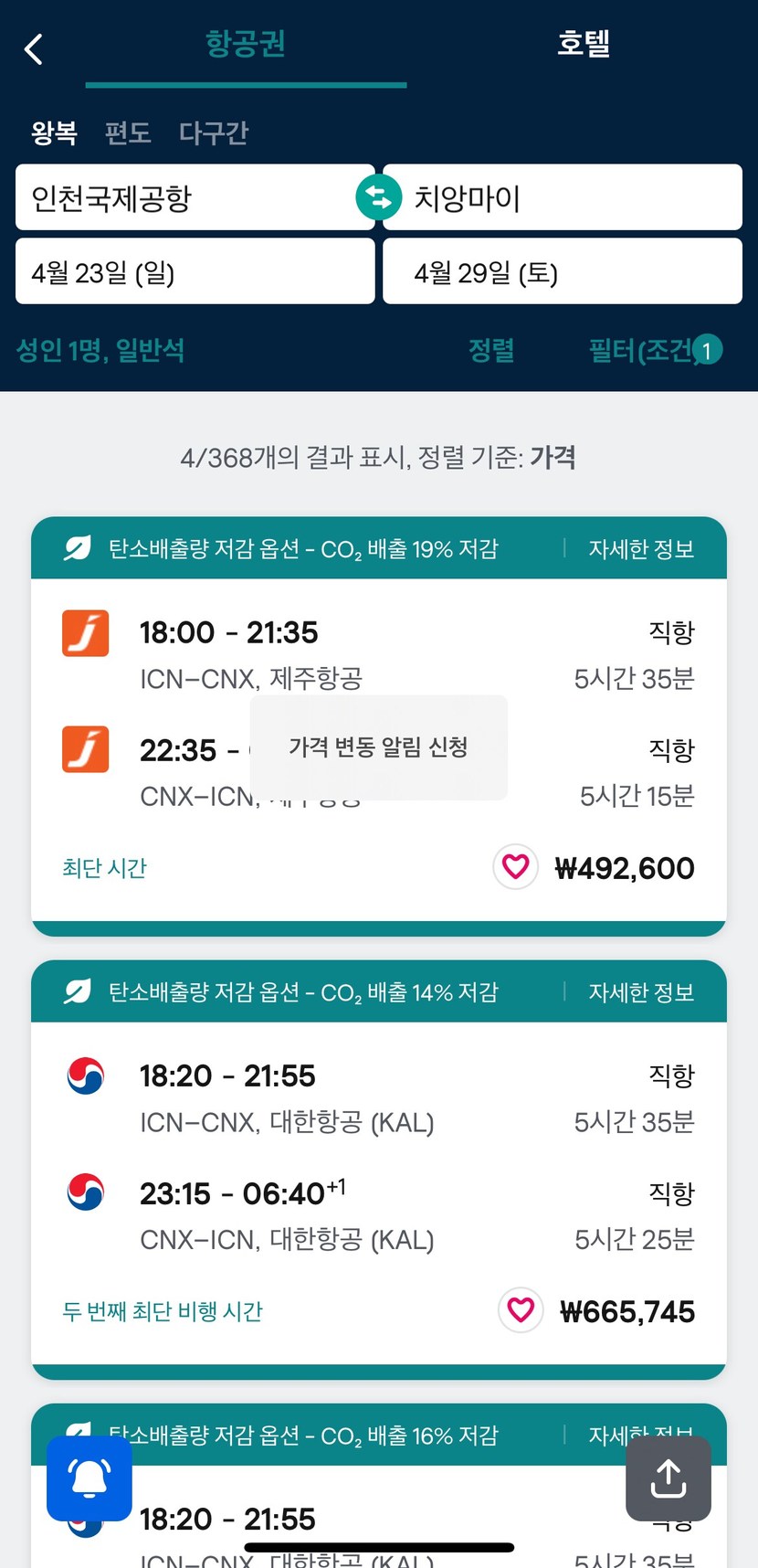
Task: Favorite the ₩492,600 제주항공 flight
Action: click(x=516, y=866)
